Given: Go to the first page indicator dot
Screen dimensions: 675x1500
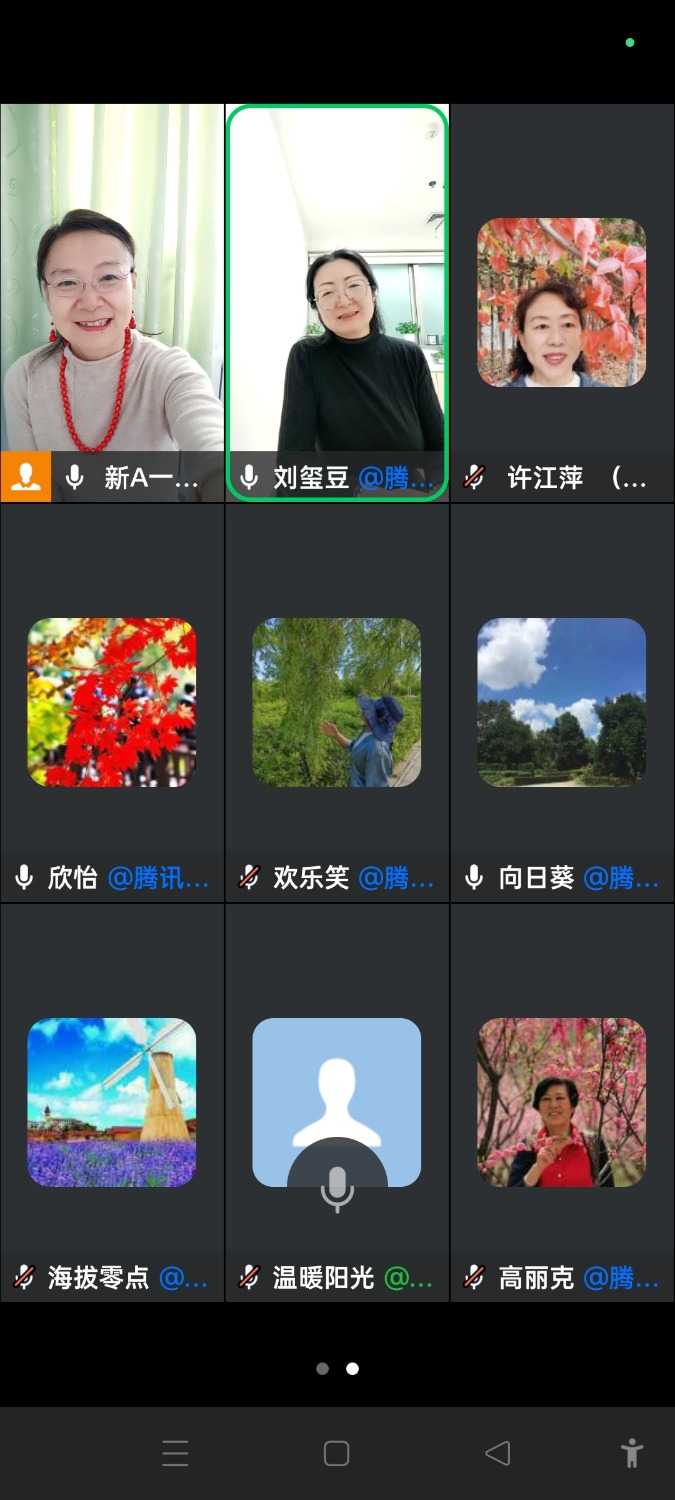Looking at the screenshot, I should (x=322, y=1369).
